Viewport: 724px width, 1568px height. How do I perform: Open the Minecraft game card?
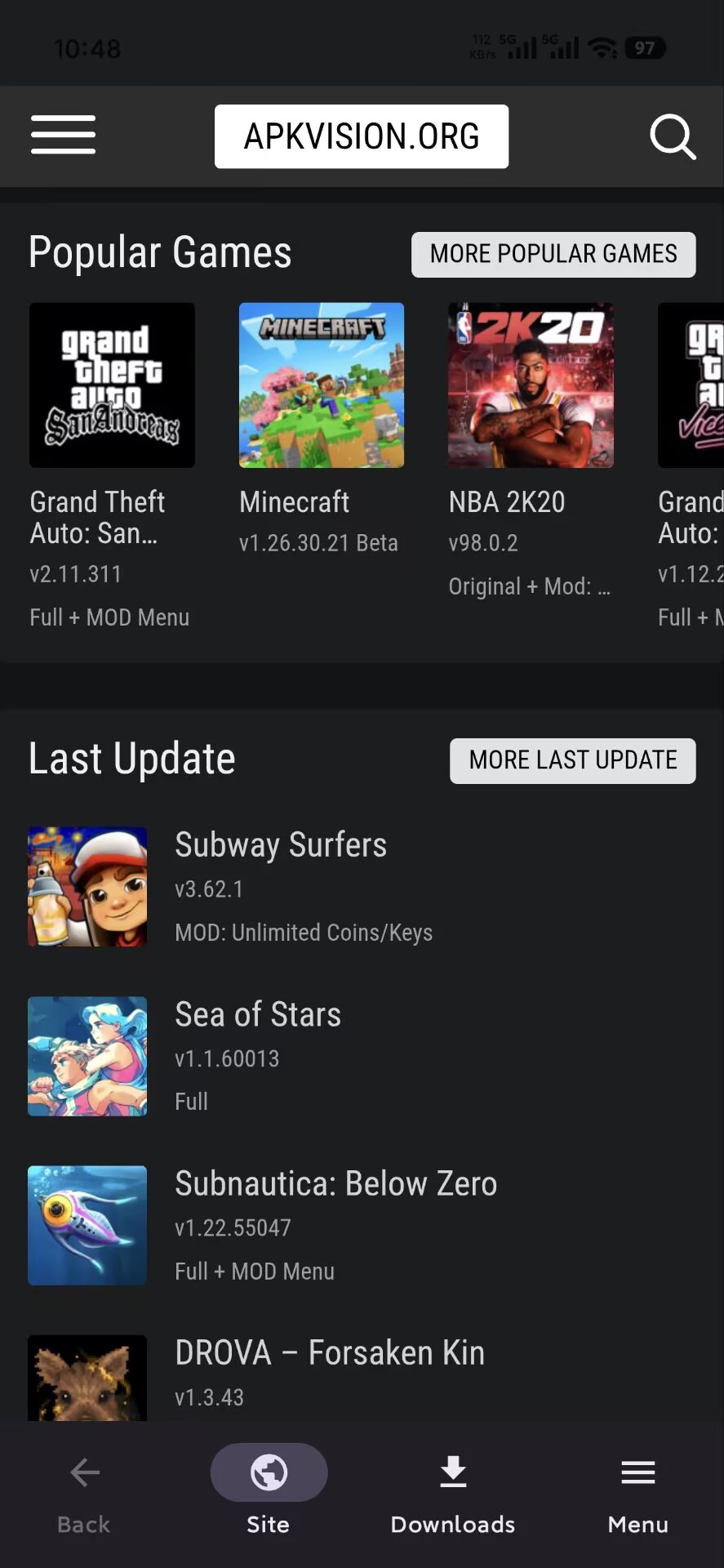click(x=322, y=430)
